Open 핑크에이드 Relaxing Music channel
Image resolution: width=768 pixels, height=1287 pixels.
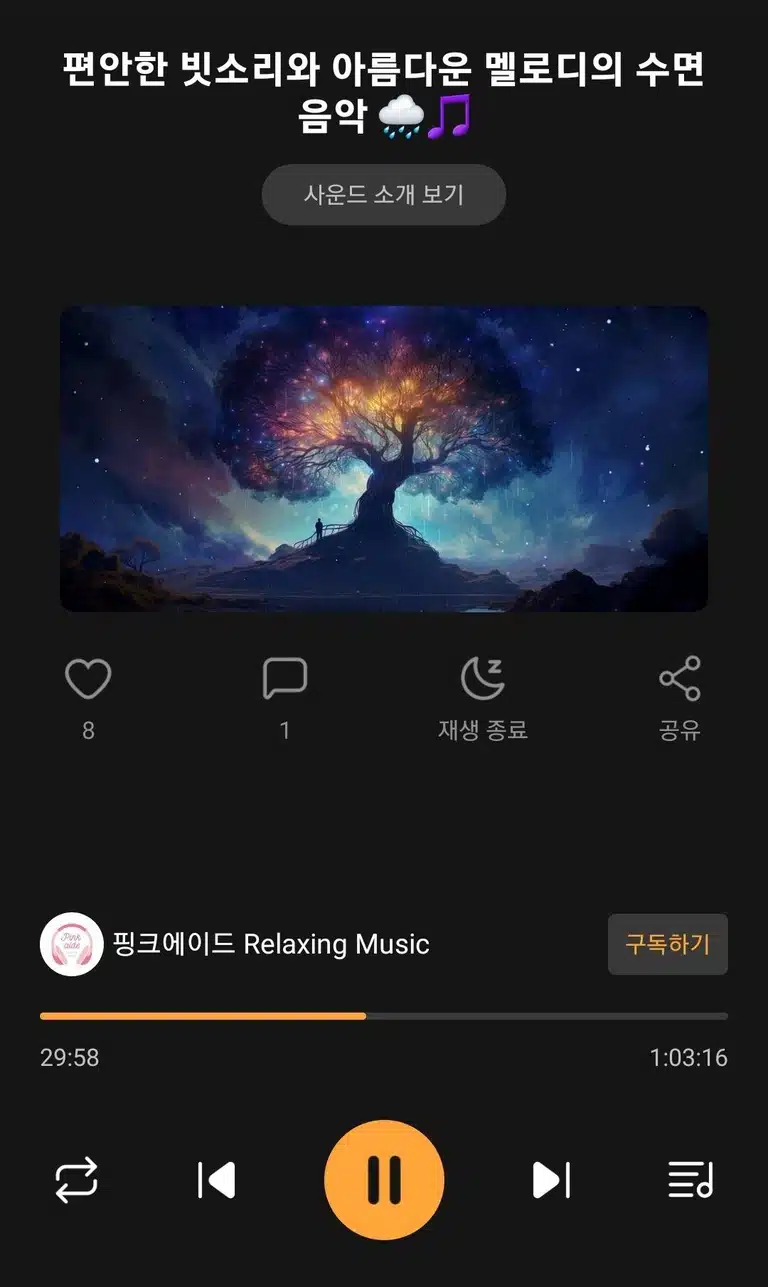pos(235,944)
